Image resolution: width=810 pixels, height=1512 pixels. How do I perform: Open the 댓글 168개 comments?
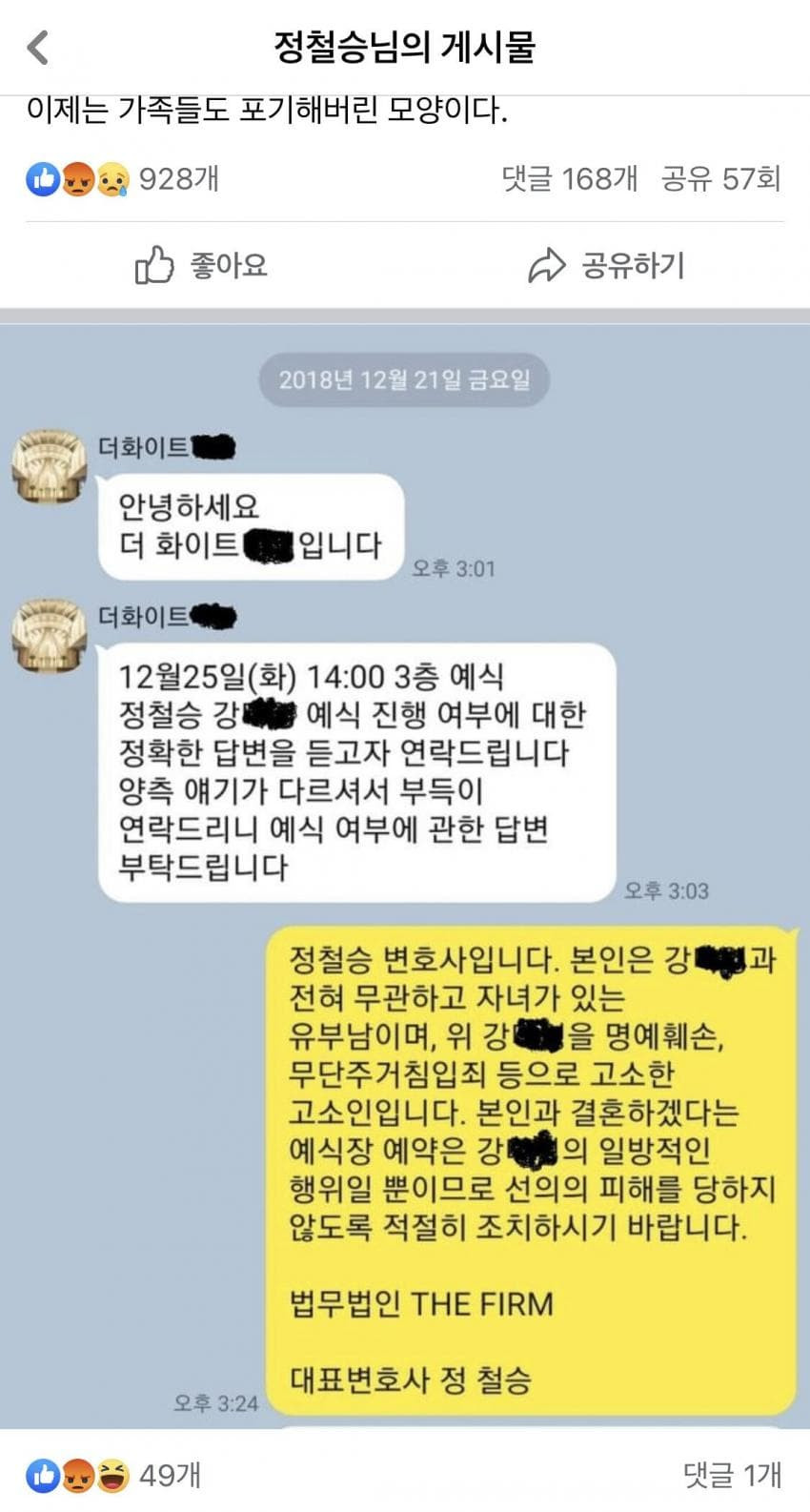tap(569, 178)
